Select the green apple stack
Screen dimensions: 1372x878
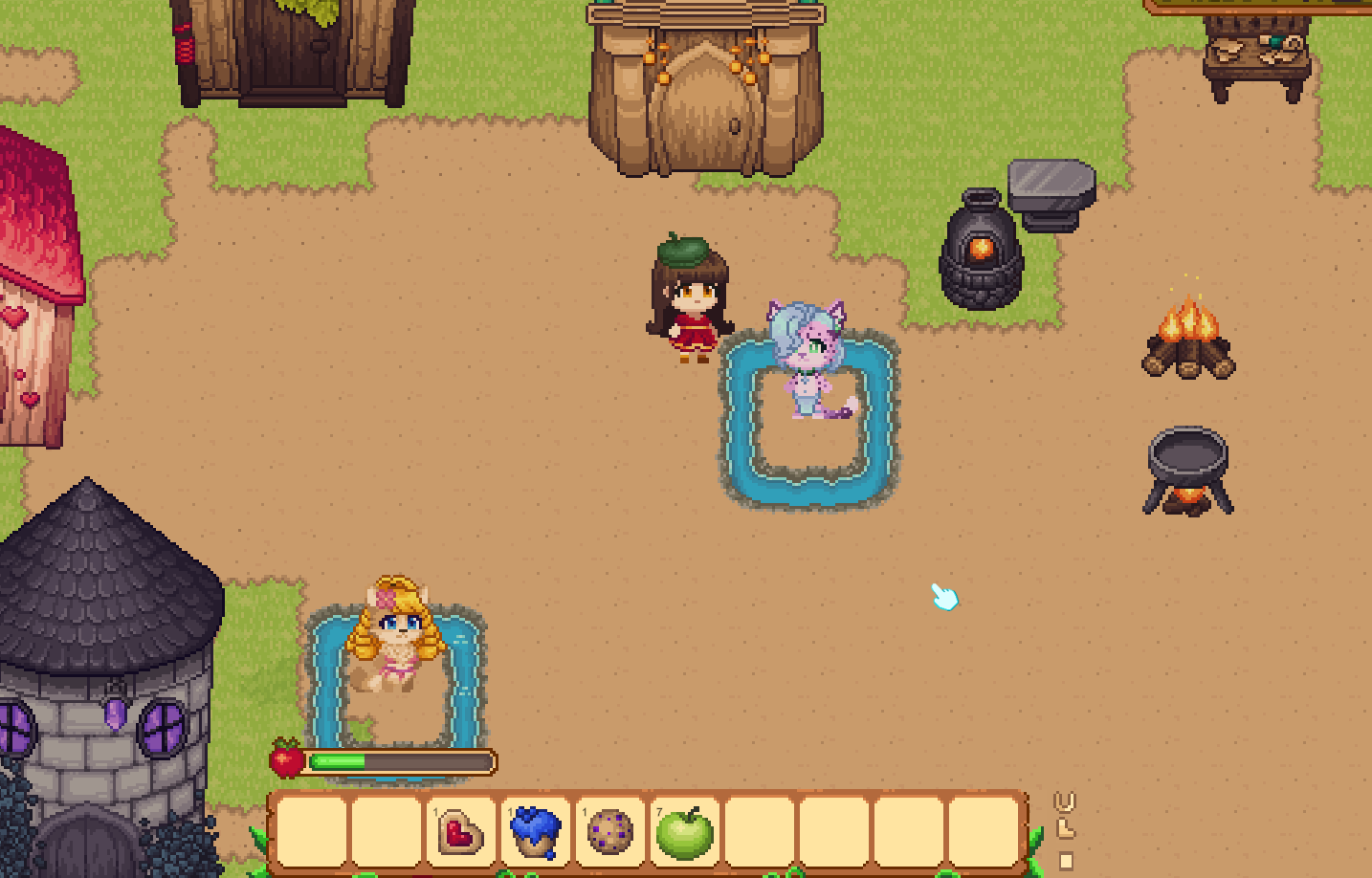[684, 832]
